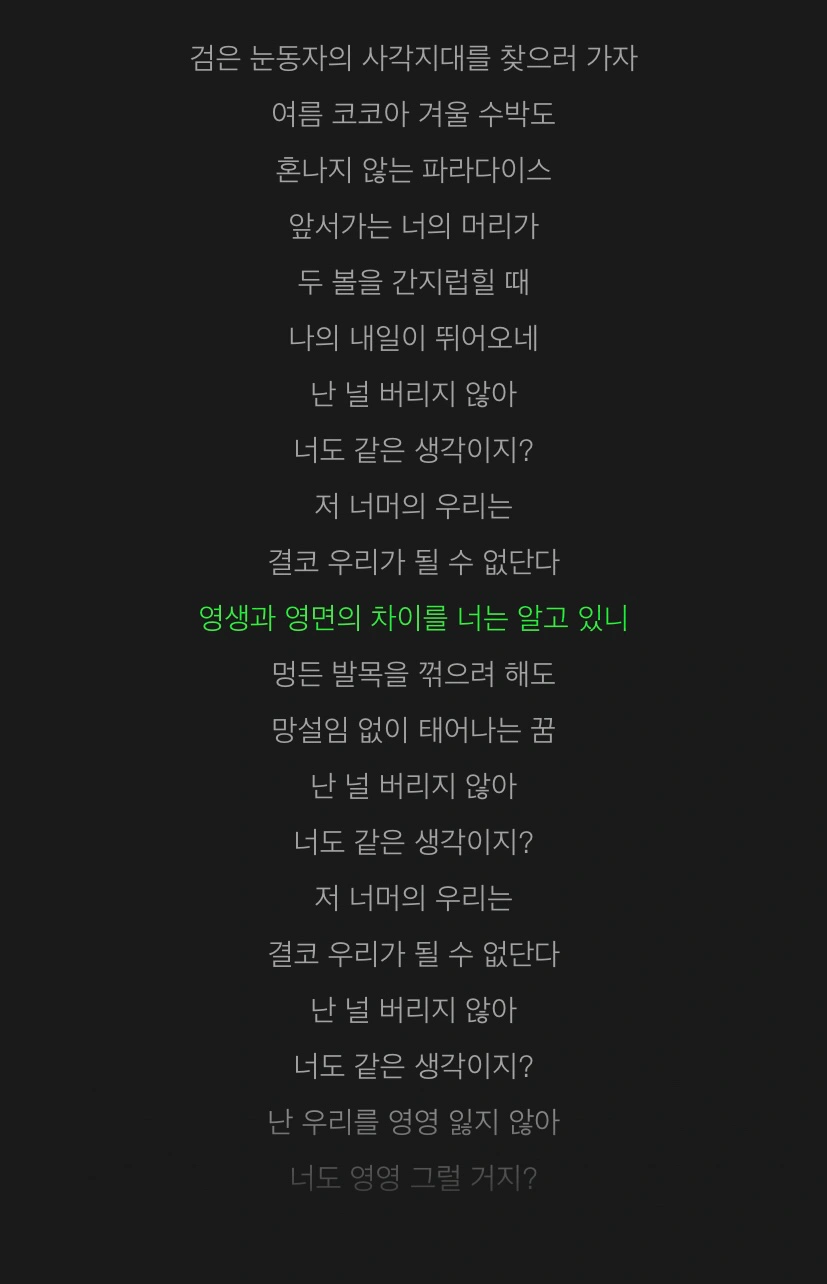Image resolution: width=827 pixels, height=1284 pixels.
Task: Jump to lyric line '영생과 영면의 차이를 너는 알고 있니'
Action: coord(413,618)
